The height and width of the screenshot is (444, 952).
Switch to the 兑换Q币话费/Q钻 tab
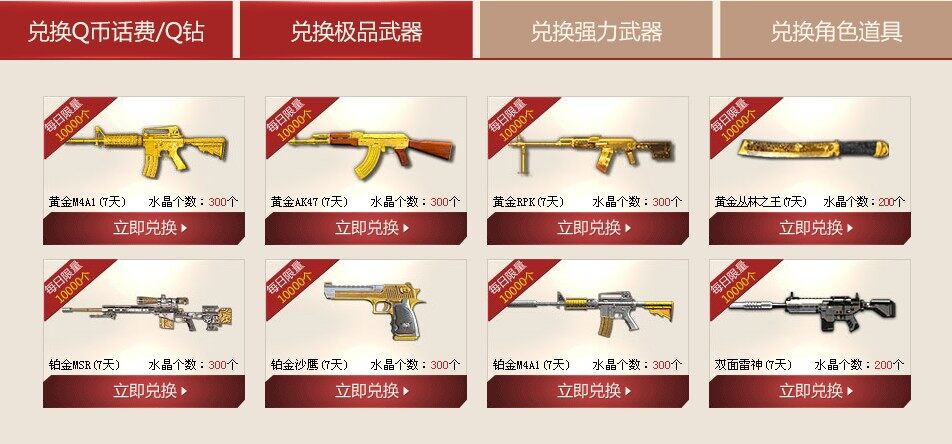coord(116,31)
